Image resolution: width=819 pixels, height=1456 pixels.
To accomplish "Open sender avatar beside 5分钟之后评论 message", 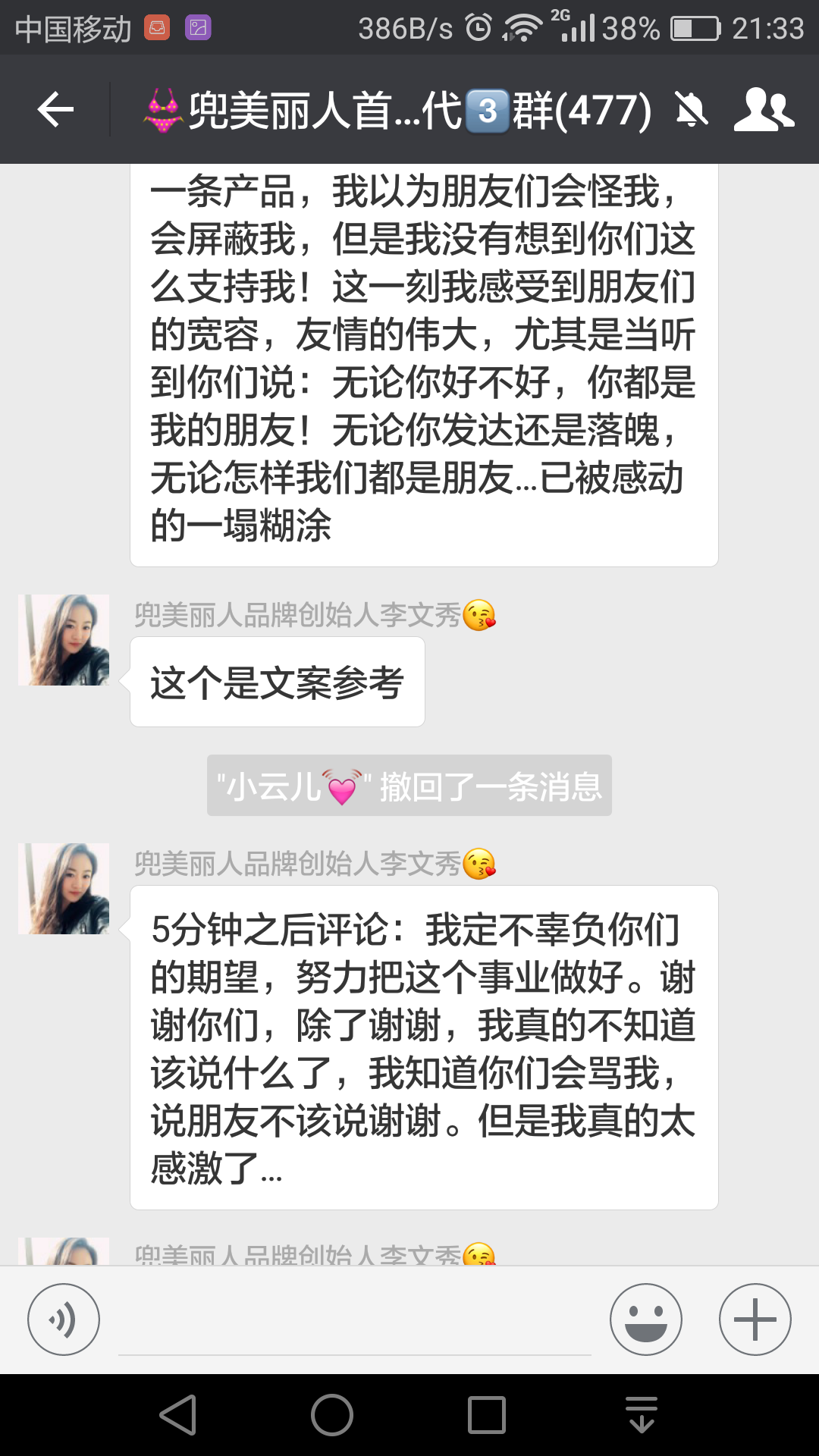I will [64, 889].
